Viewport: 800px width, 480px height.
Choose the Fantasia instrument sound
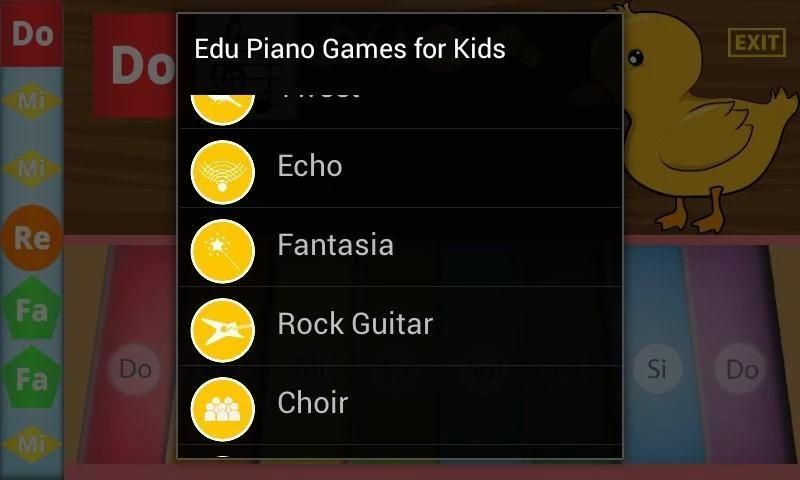pyautogui.click(x=400, y=246)
